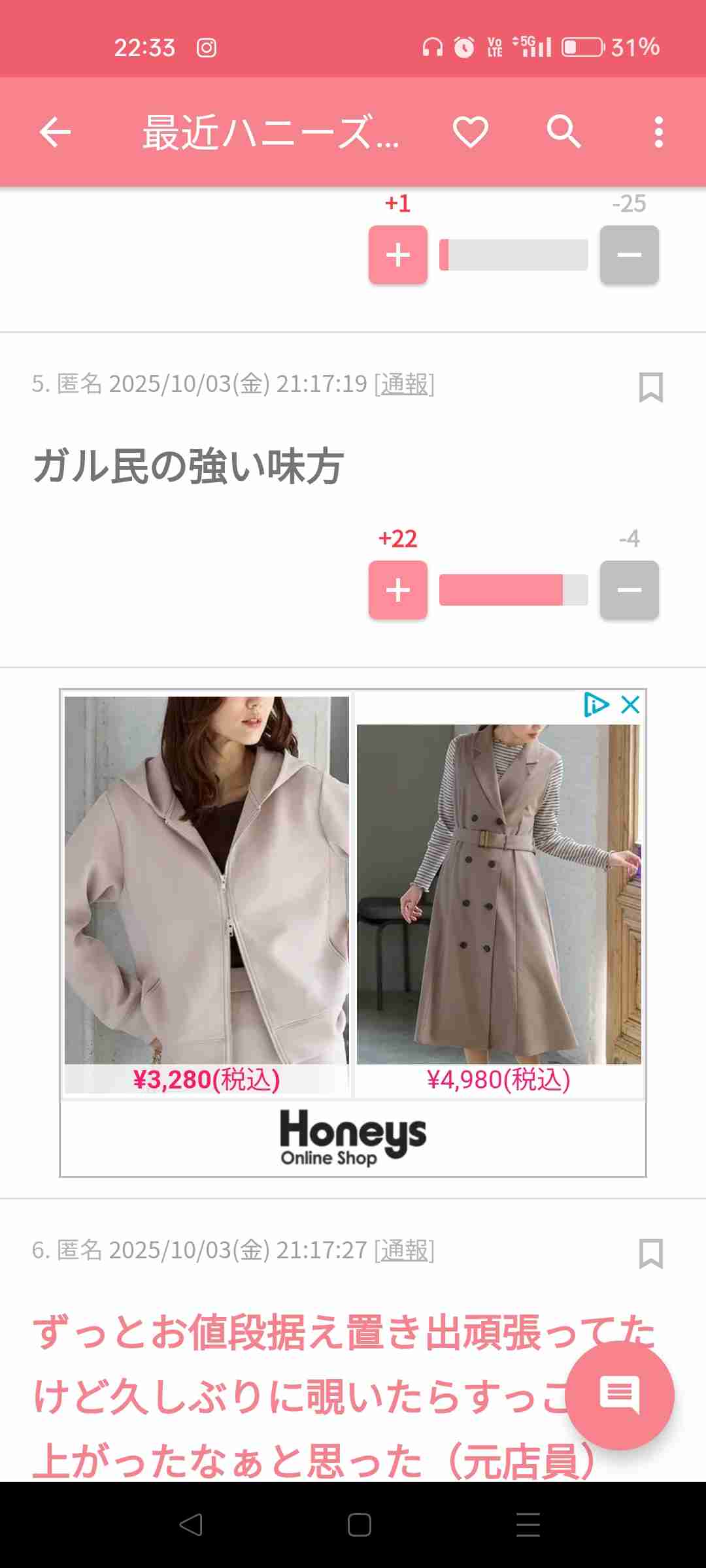Report comment 5 via 通報 link

pos(404,384)
